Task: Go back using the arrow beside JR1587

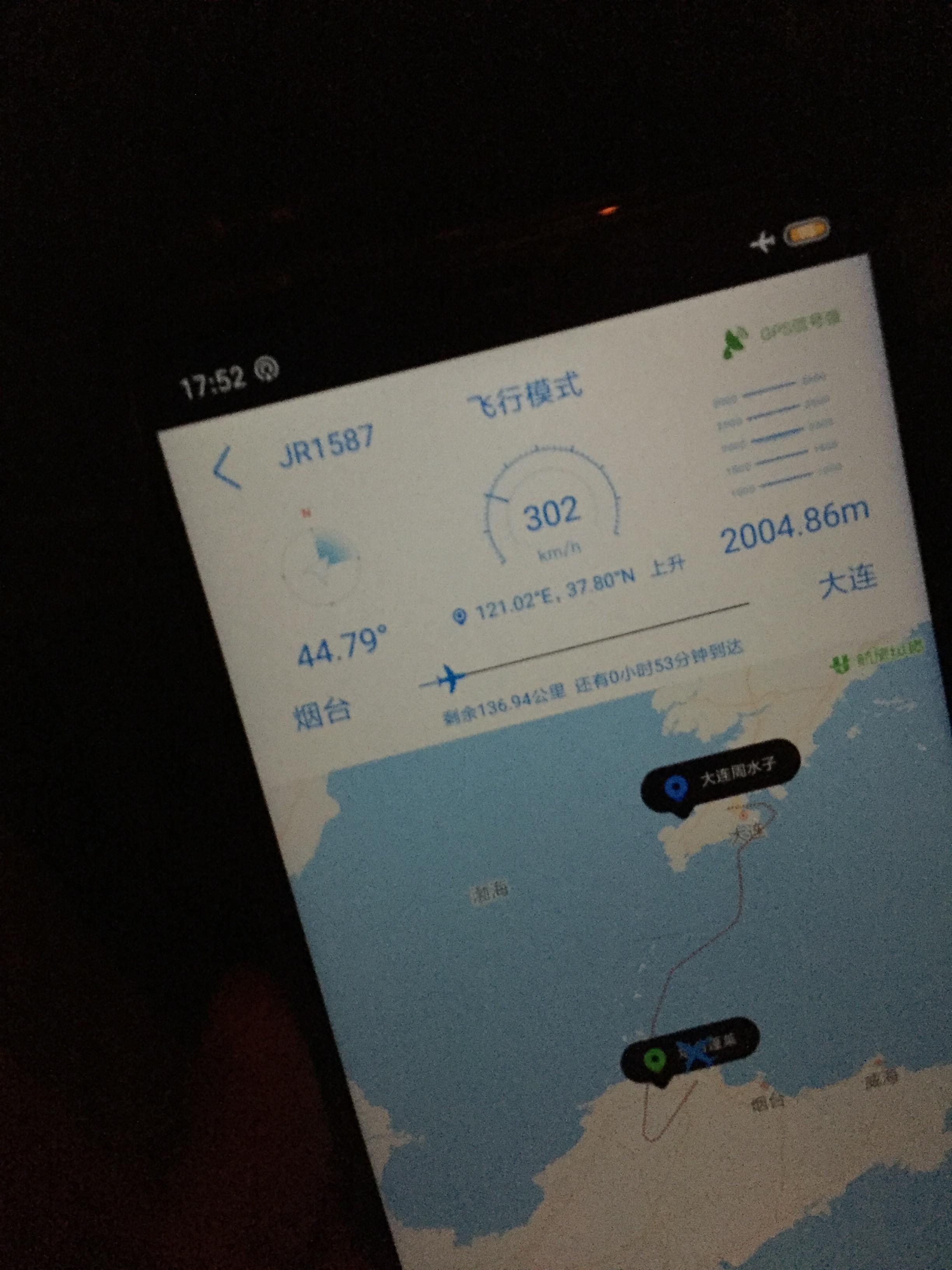Action: (227, 468)
